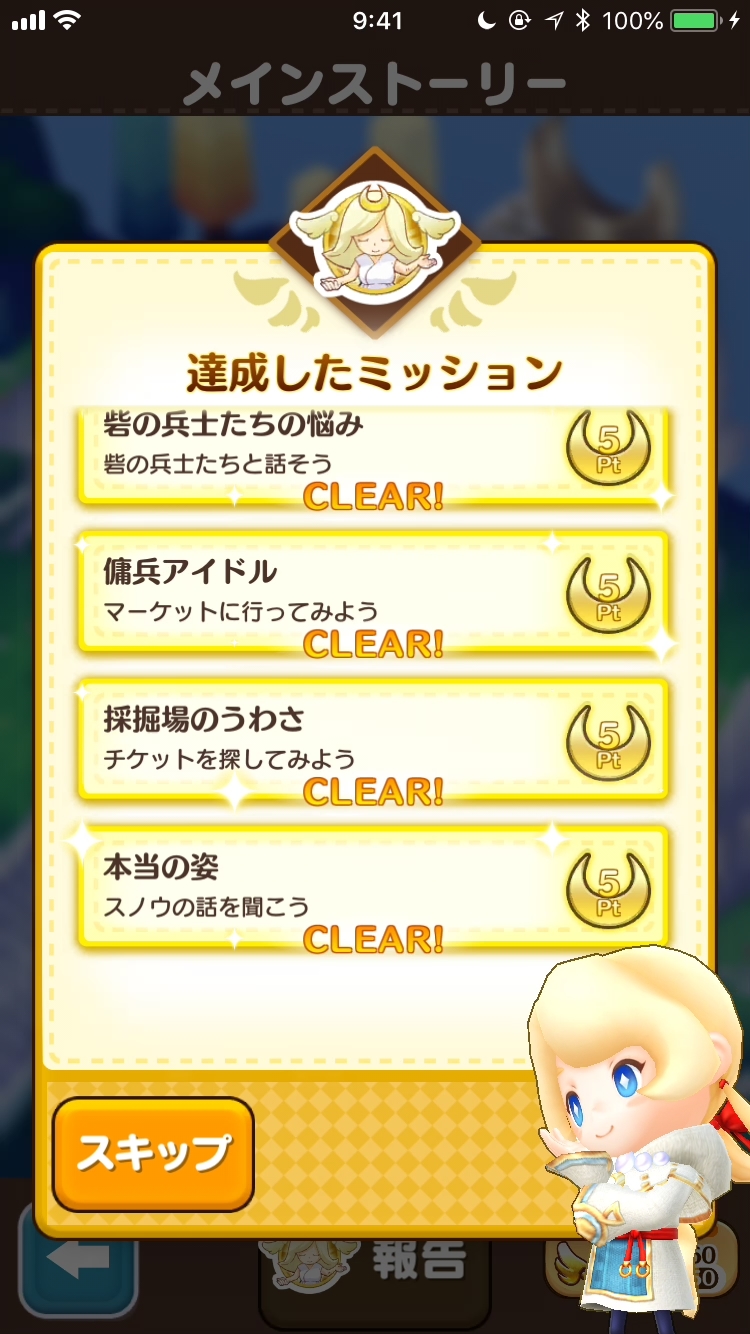Tap the スキップ skip button

click(153, 1154)
